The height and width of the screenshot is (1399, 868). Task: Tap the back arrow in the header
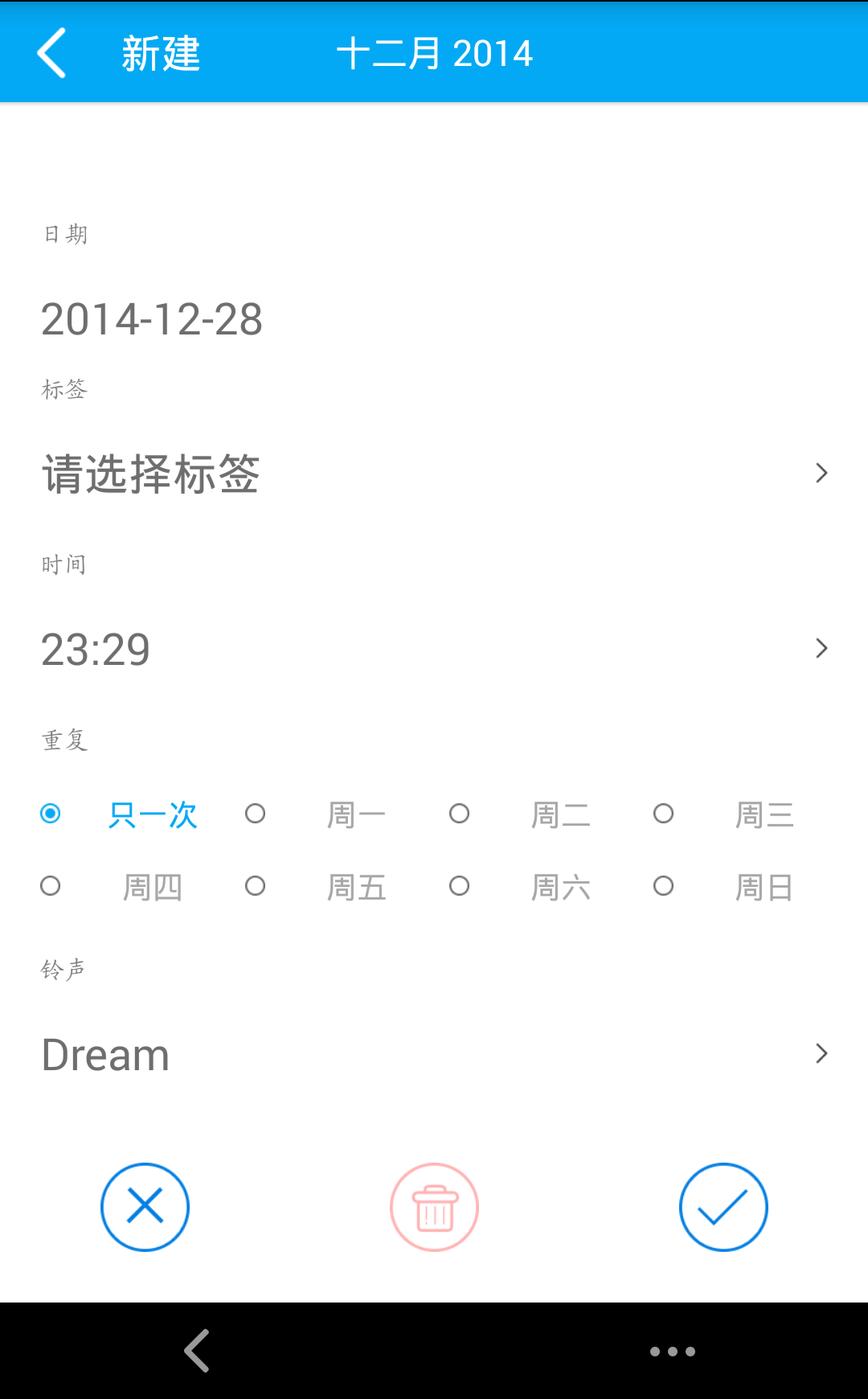click(x=52, y=53)
